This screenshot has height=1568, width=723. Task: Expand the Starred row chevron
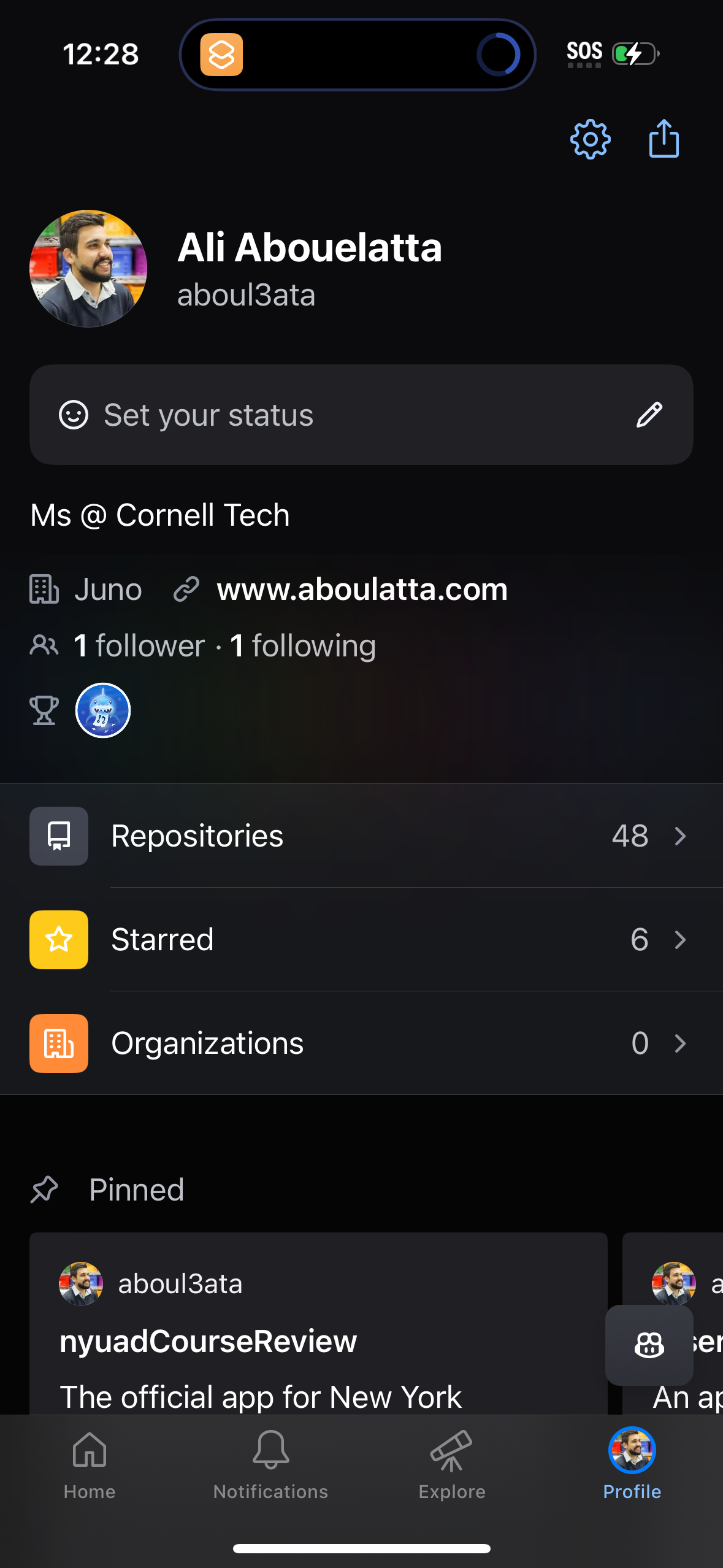[679, 940]
